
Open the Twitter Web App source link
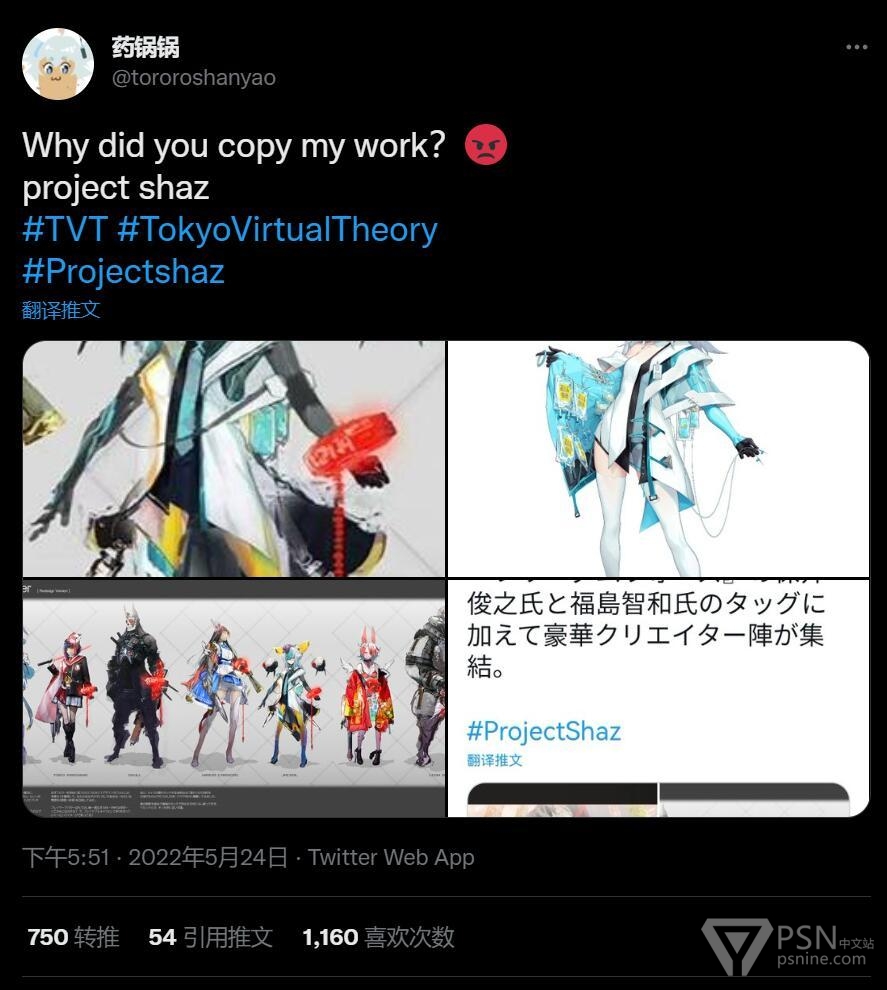tap(391, 857)
